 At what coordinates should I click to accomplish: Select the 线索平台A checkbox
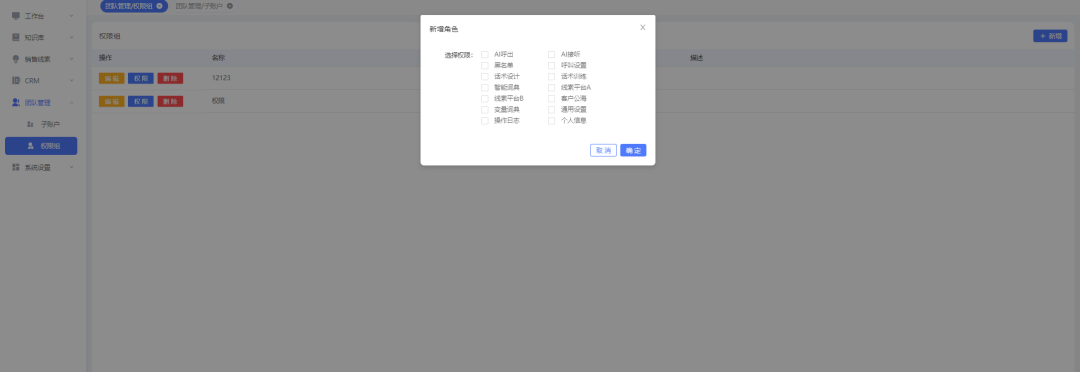[x=552, y=87]
